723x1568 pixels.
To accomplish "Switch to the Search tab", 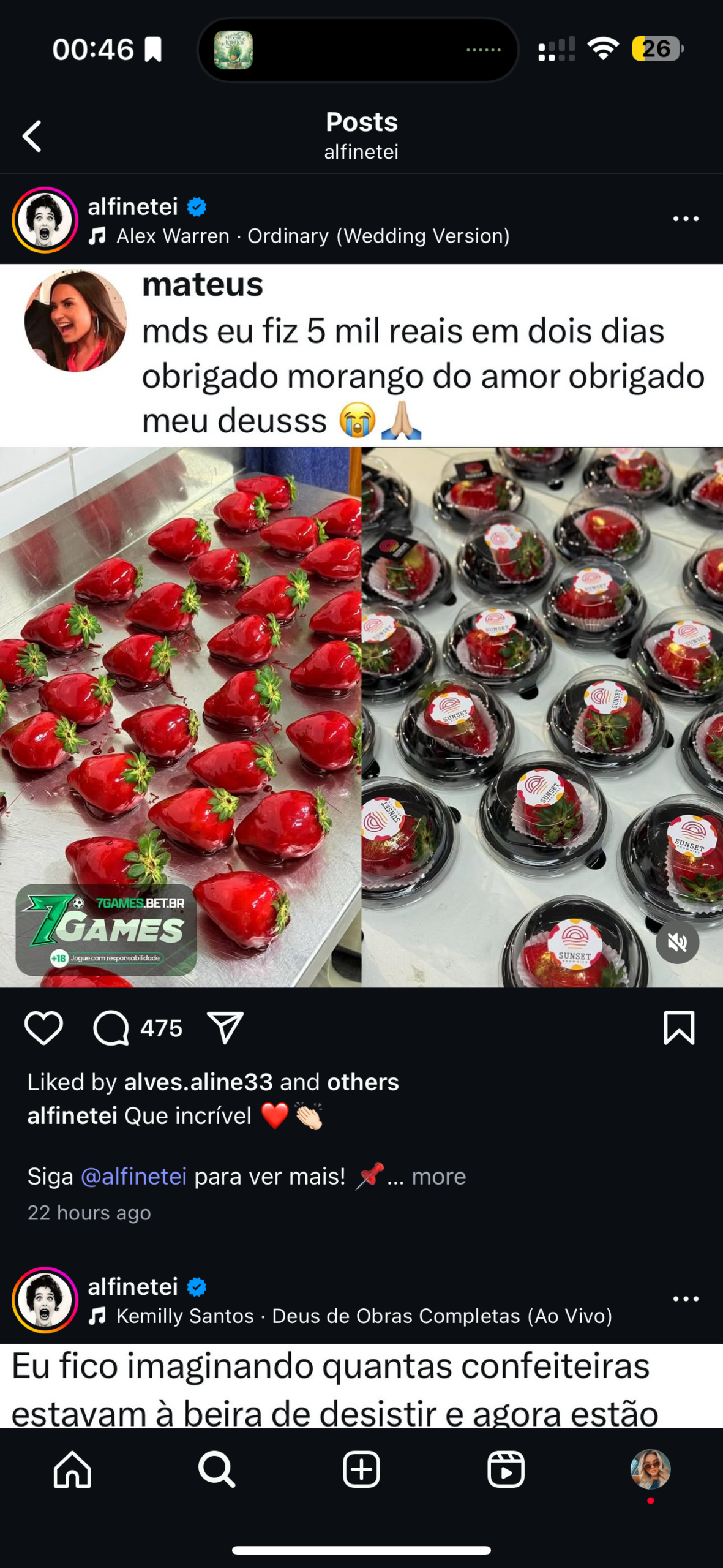I will [217, 1469].
